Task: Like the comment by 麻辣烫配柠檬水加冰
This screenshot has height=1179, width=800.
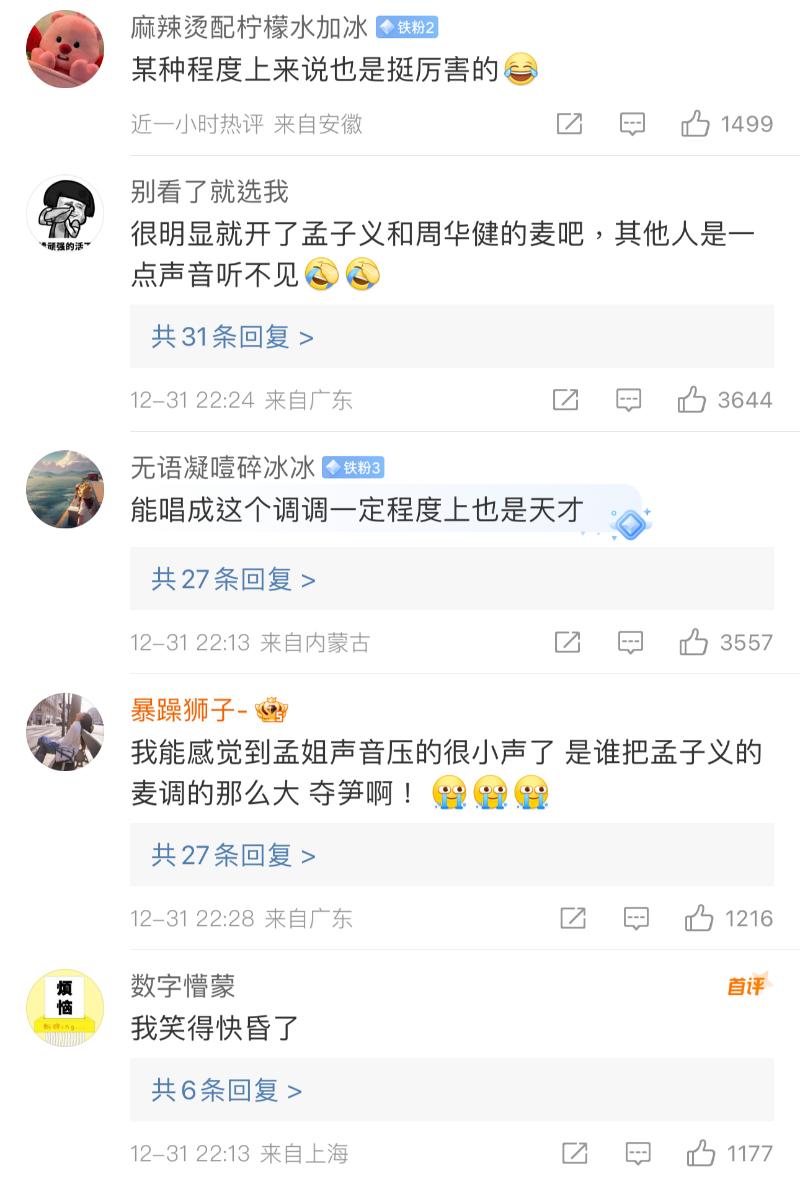Action: pyautogui.click(x=696, y=124)
